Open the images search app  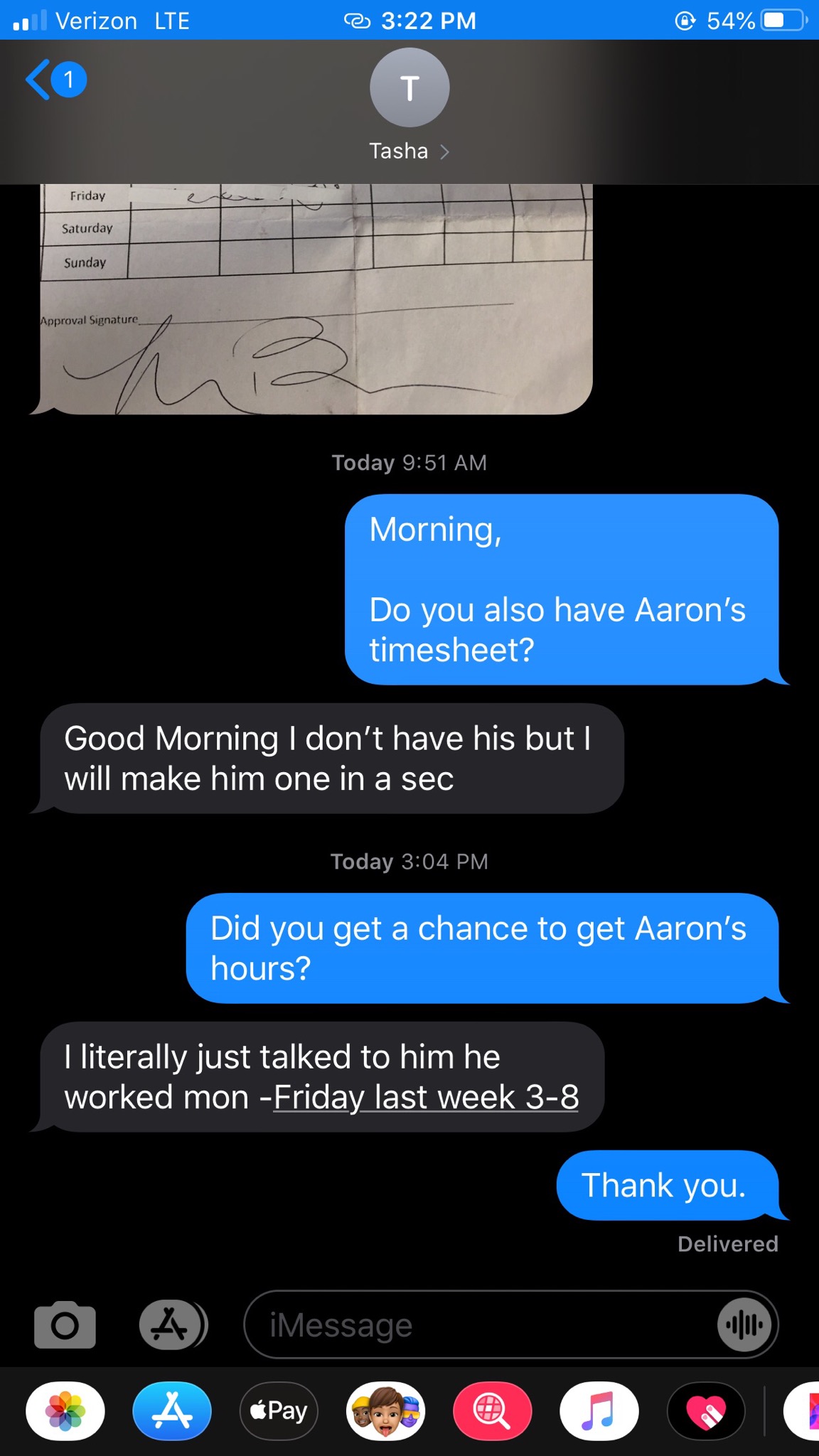(x=492, y=1410)
